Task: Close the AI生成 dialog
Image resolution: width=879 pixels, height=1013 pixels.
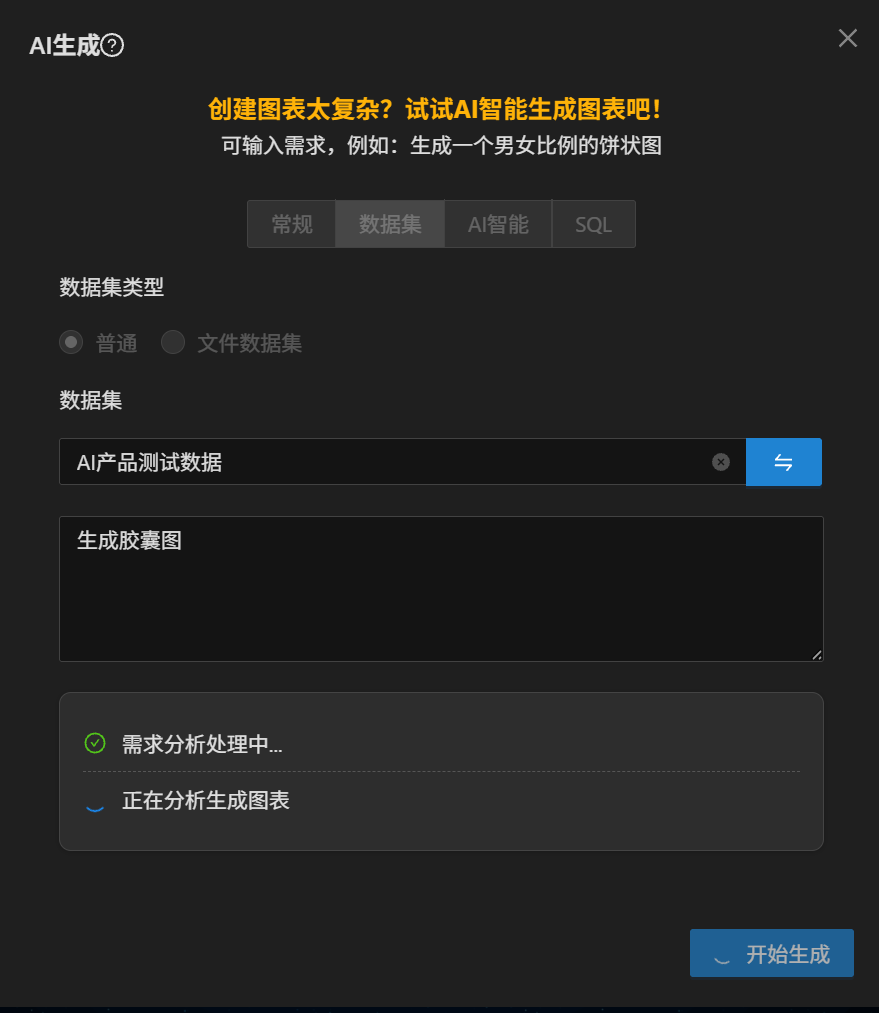Action: click(x=847, y=39)
